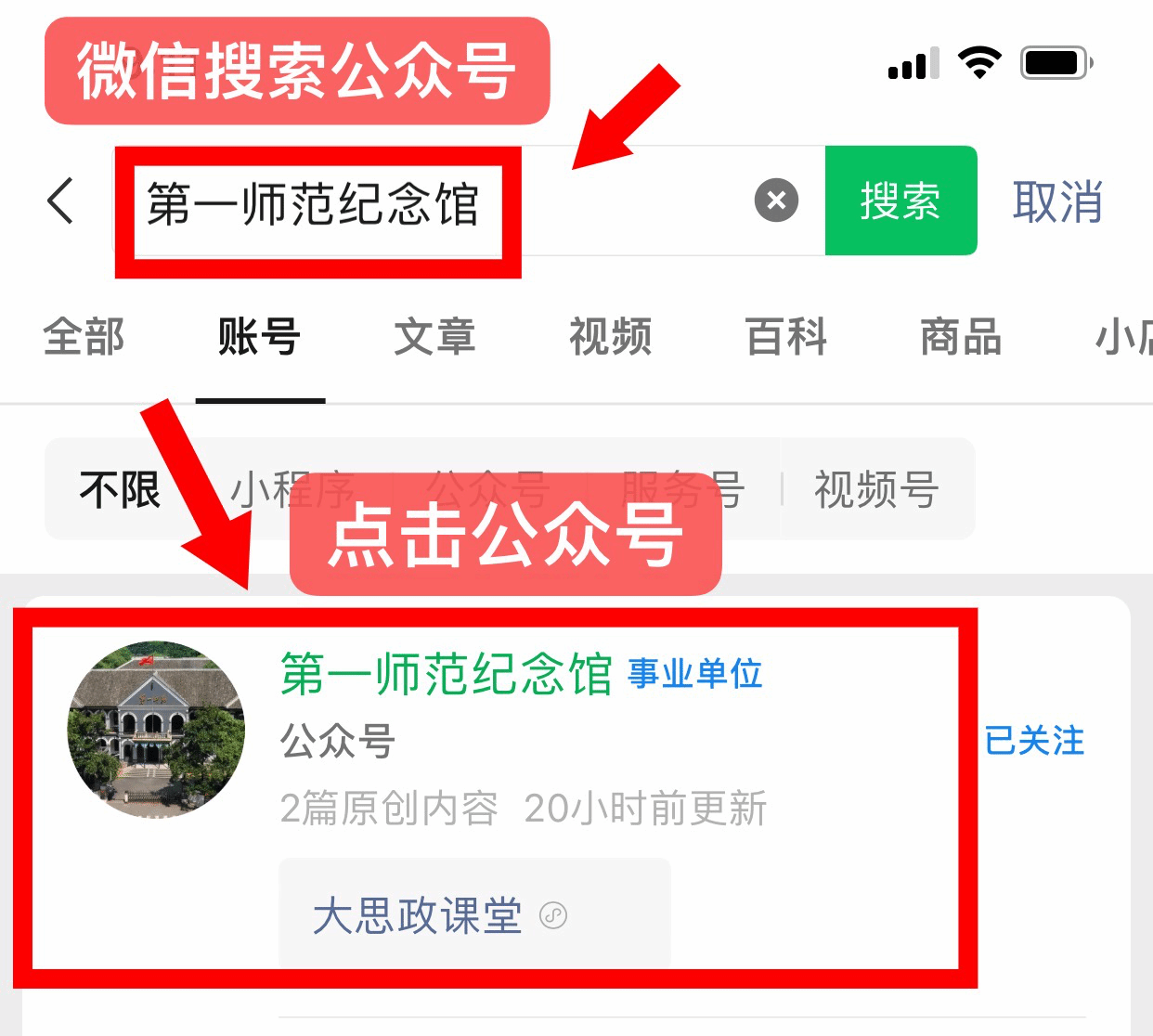This screenshot has height=1036, width=1153.
Task: Open the 视频 tab
Action: pyautogui.click(x=610, y=336)
